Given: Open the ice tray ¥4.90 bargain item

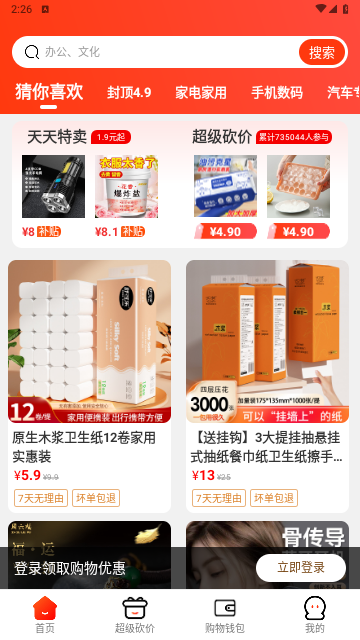Looking at the screenshot, I should click(x=298, y=196).
